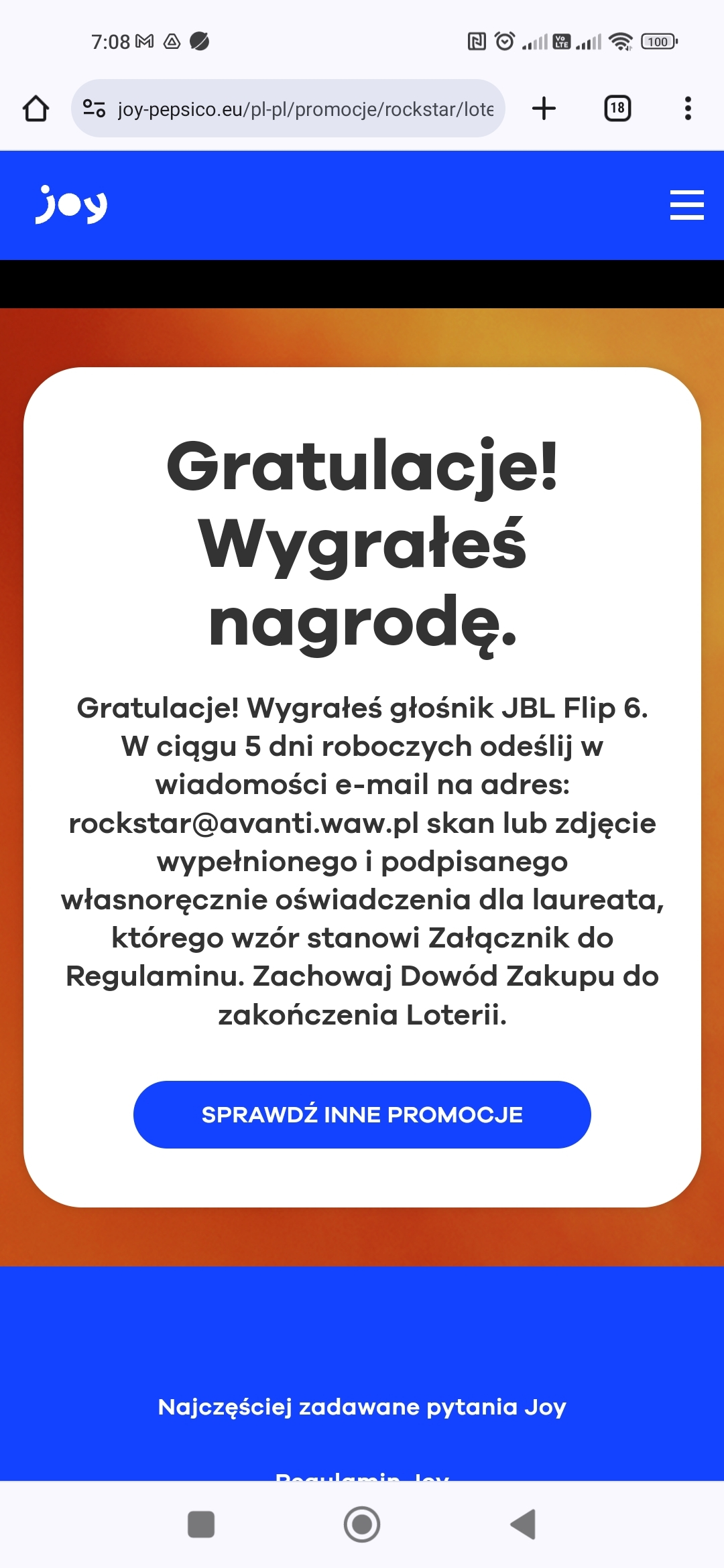Open recent apps via square button

pos(201,1524)
